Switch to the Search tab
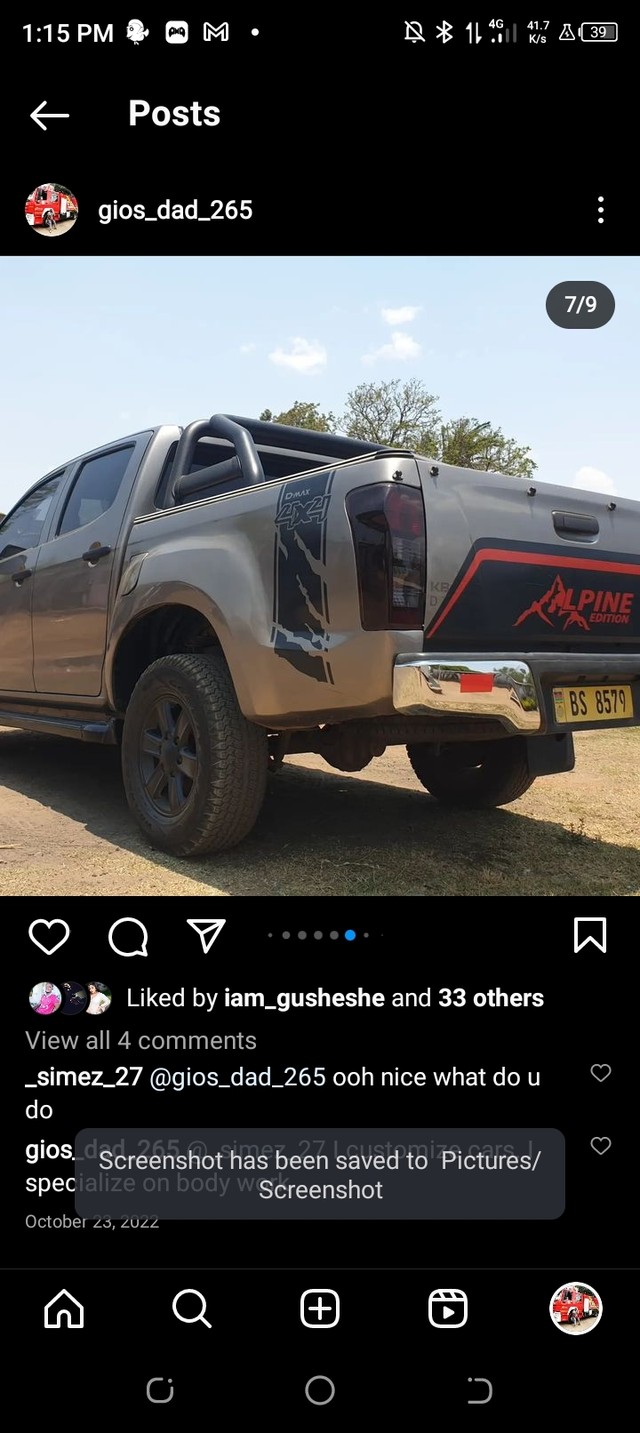 coord(191,1308)
